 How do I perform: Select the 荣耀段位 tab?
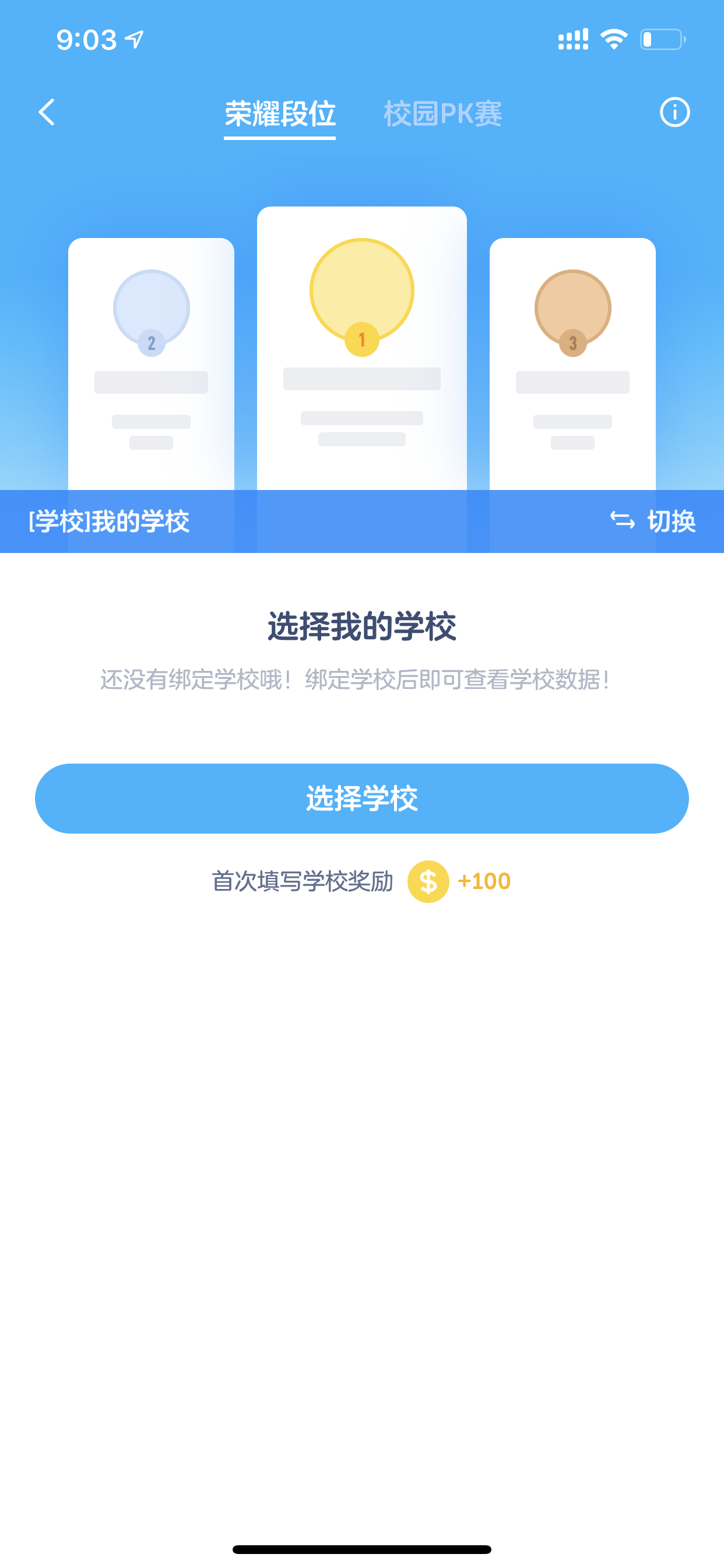tap(280, 114)
